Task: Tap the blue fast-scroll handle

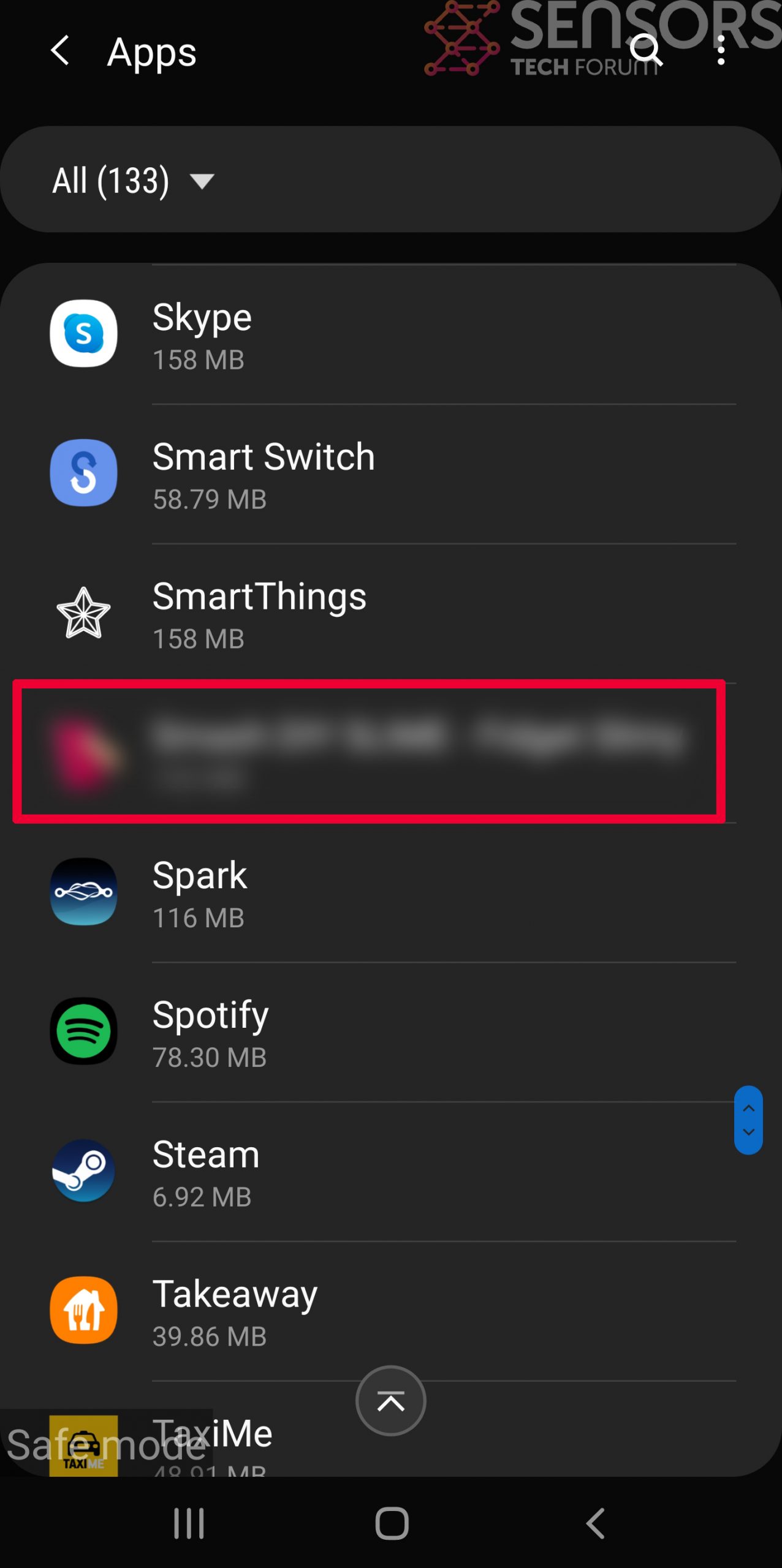Action: pyautogui.click(x=748, y=1120)
